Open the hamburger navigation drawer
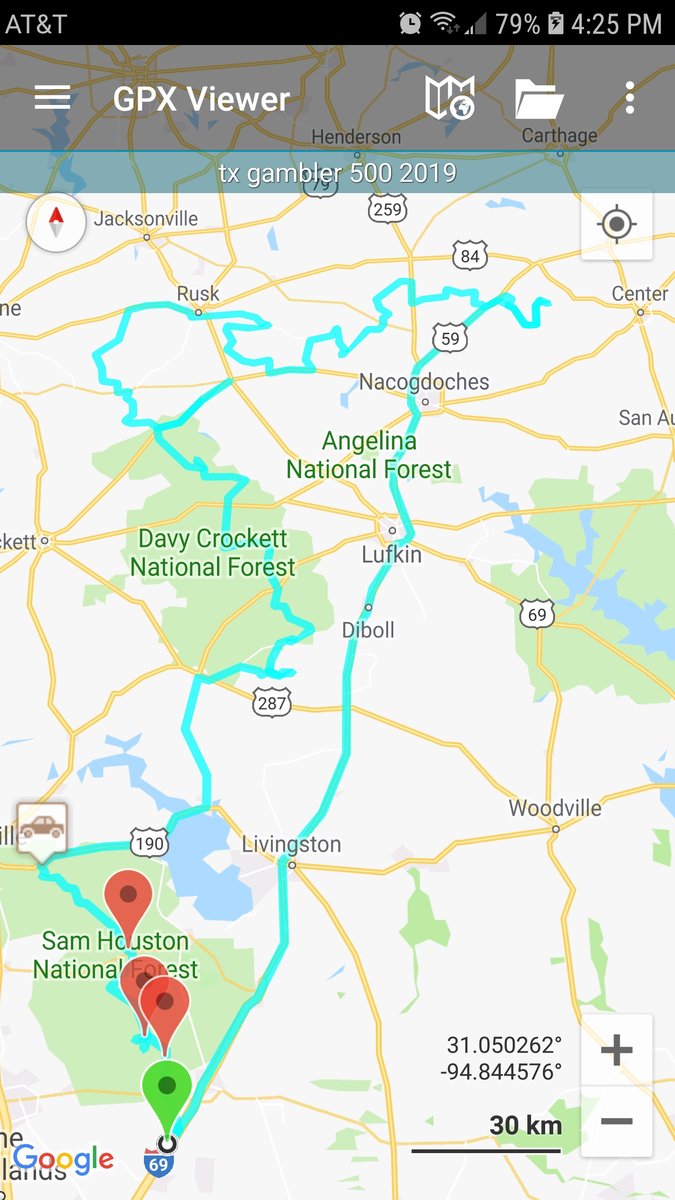The width and height of the screenshot is (675, 1200). tap(52, 98)
